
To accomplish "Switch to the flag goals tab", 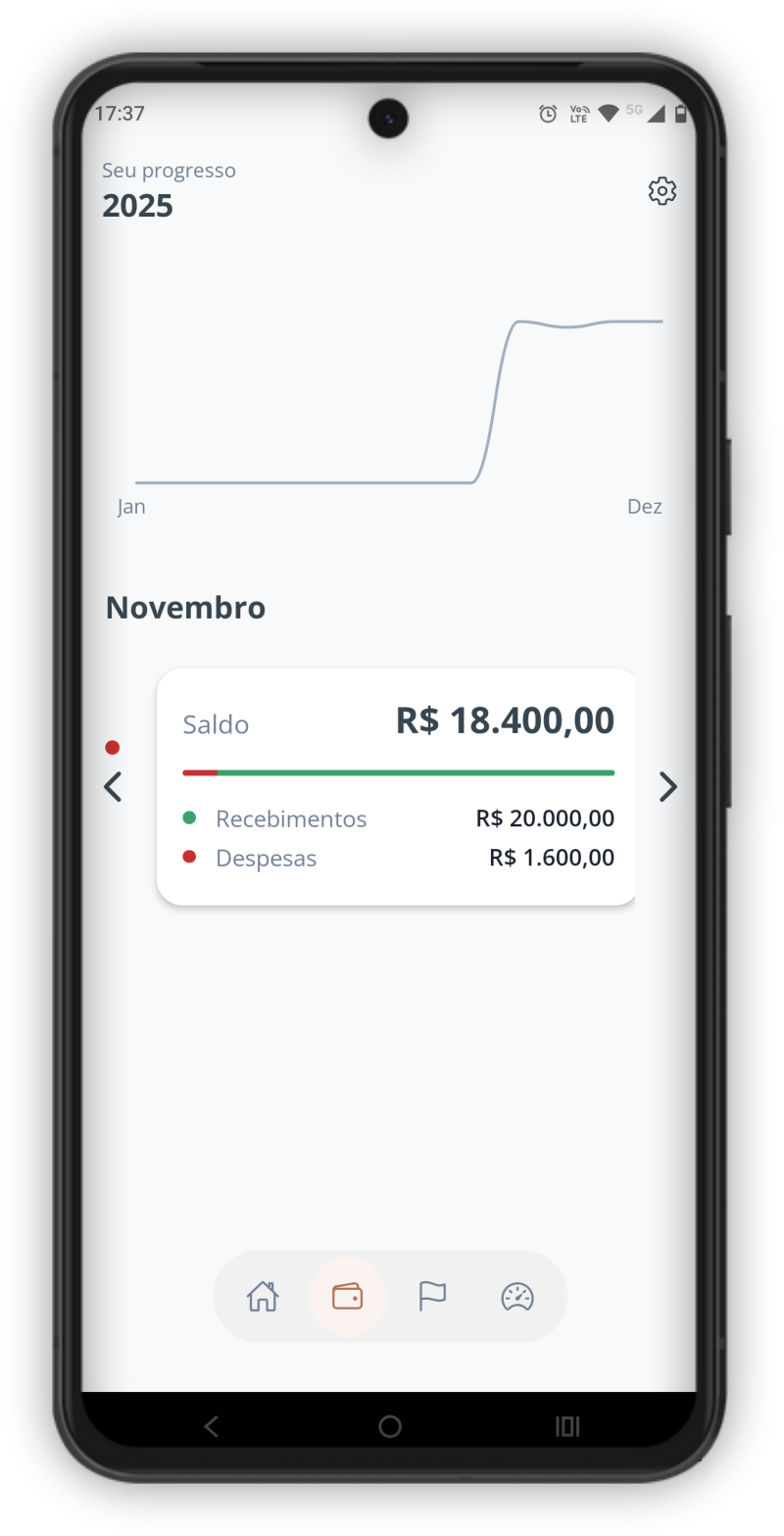I will (x=432, y=1297).
